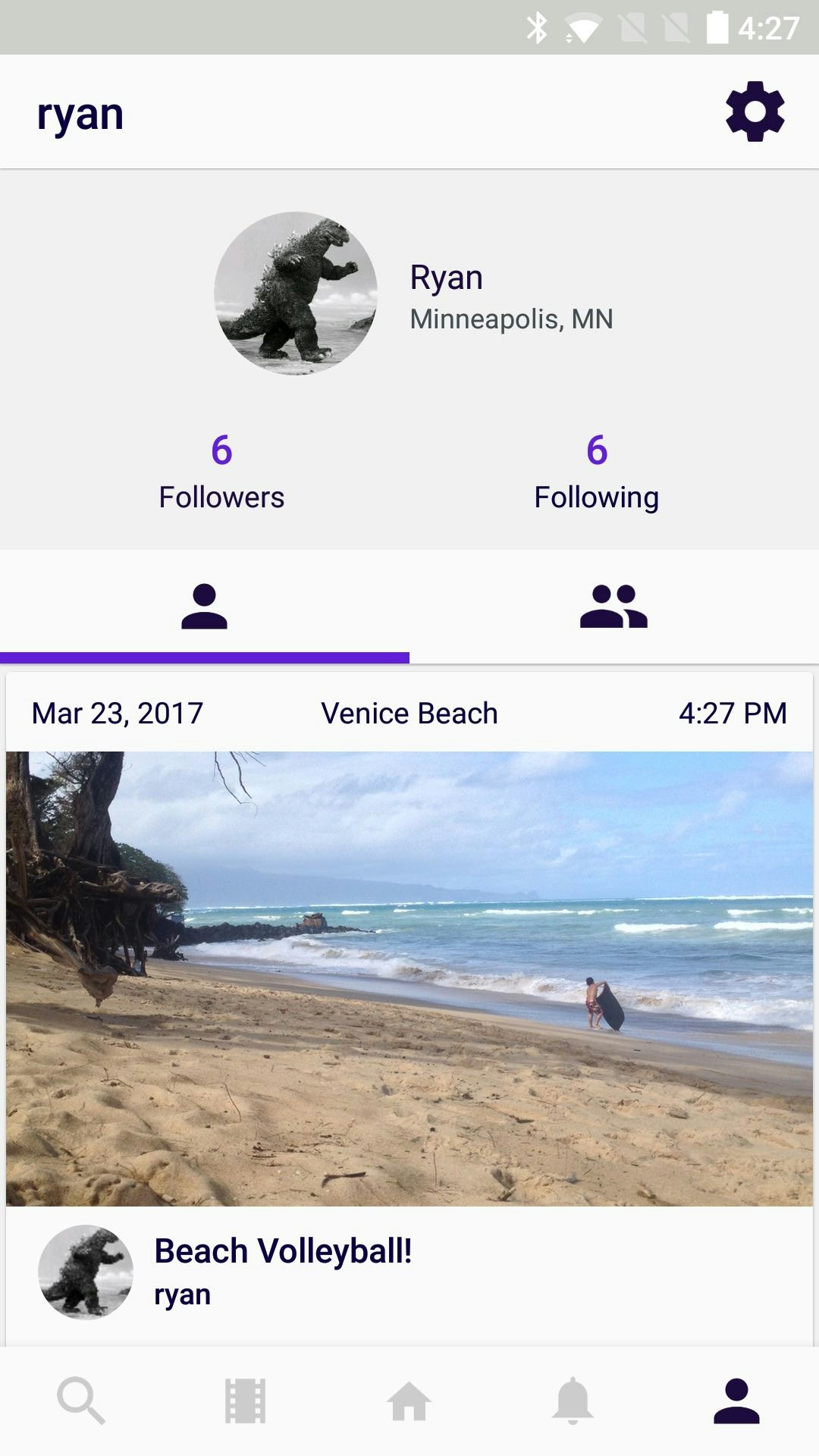Open the notifications bell

[x=573, y=1401]
